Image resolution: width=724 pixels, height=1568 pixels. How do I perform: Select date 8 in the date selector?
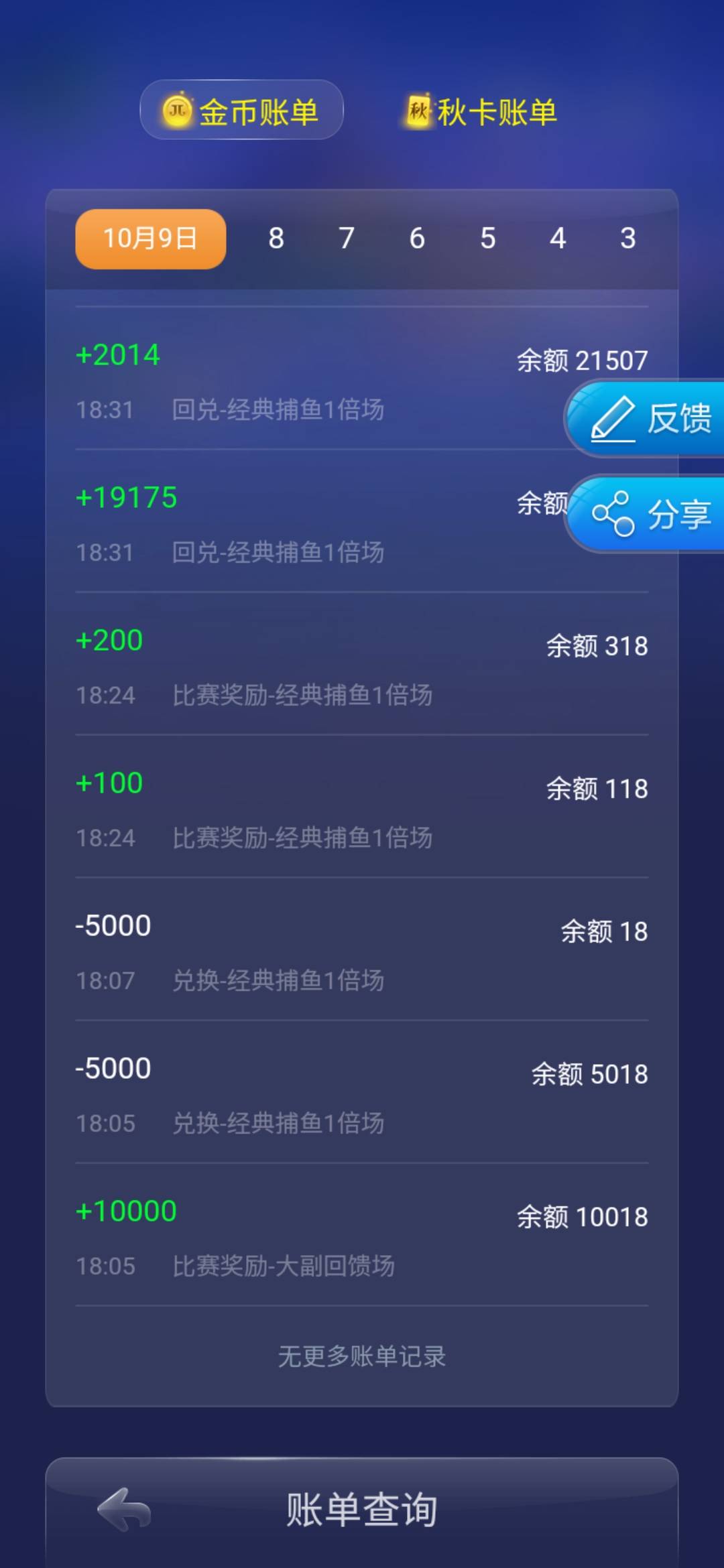[x=275, y=239]
